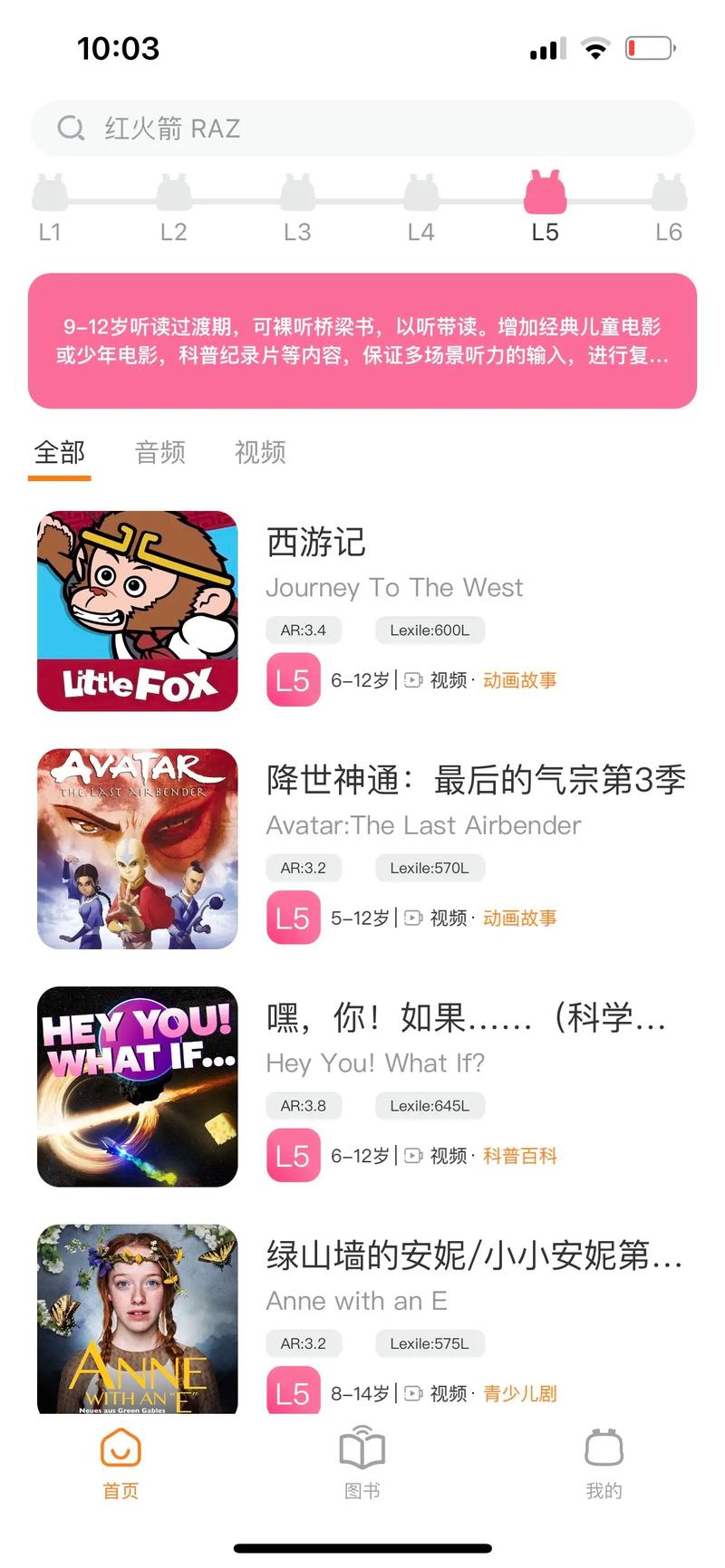Open Anne with an E item
This screenshot has height=1568, width=725.
click(x=362, y=1318)
